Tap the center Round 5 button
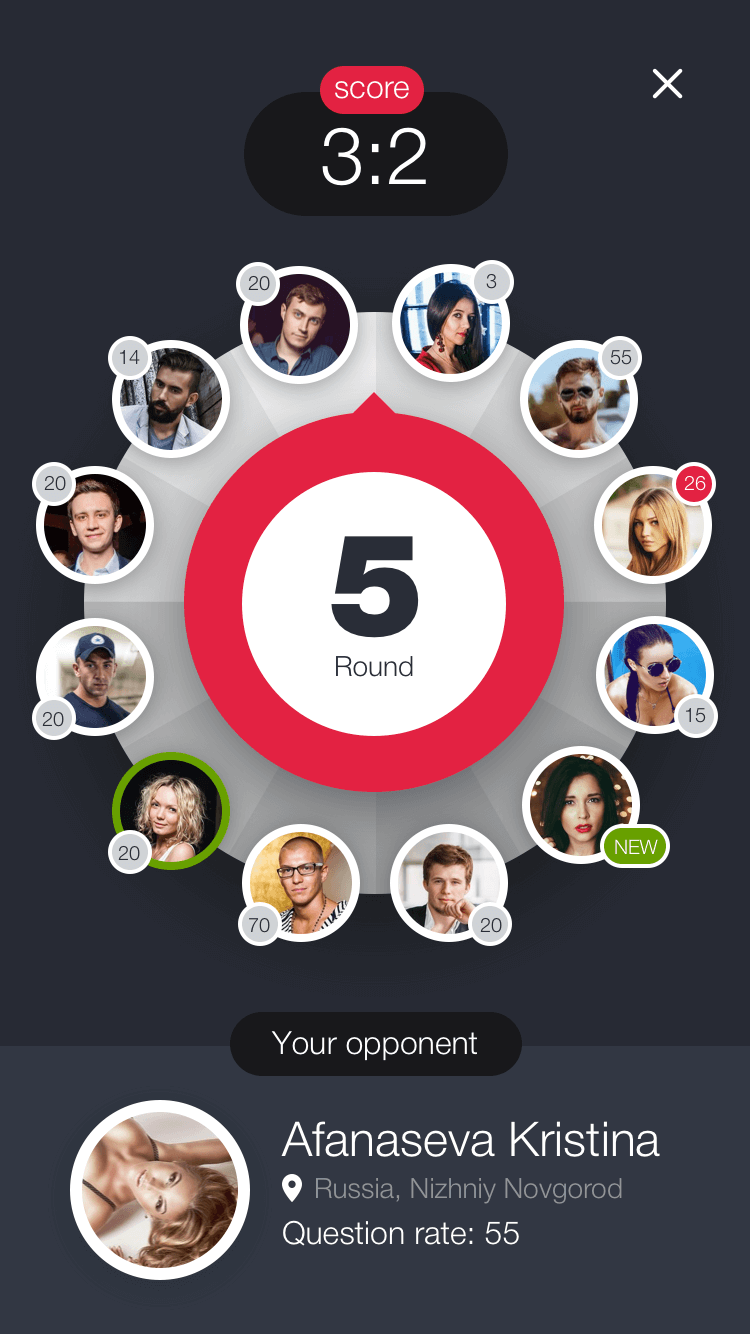Screen dimensions: 750x1334 pos(374,604)
